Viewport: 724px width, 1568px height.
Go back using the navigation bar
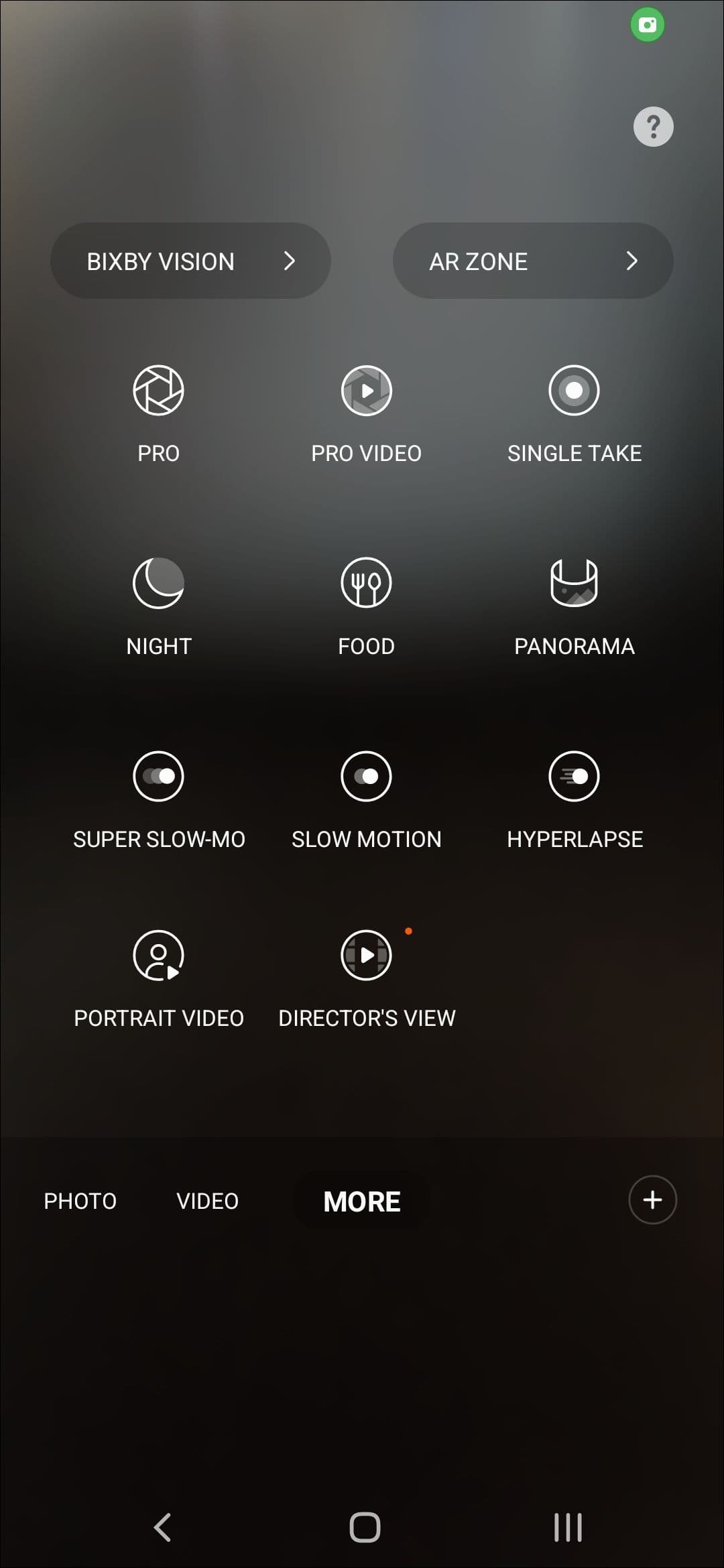point(163,1528)
